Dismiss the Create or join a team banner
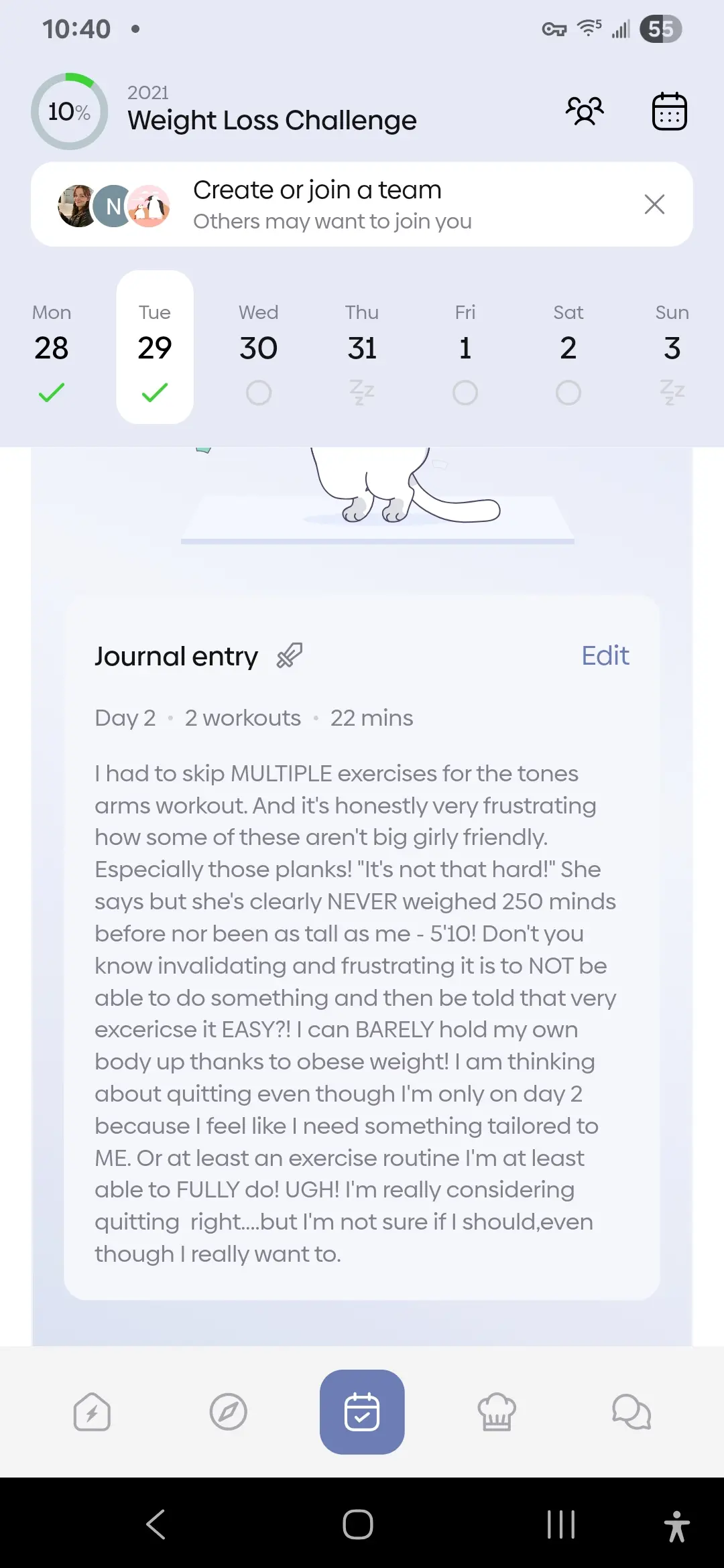 [654, 204]
